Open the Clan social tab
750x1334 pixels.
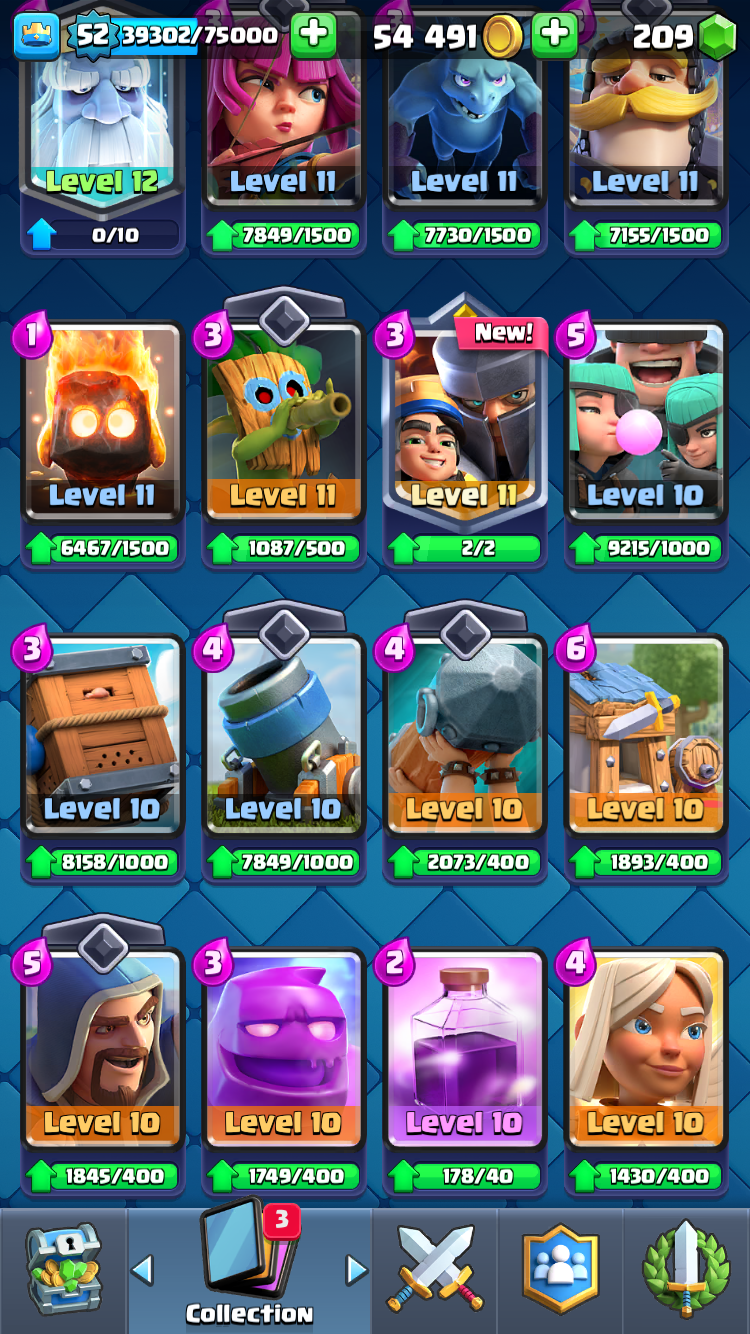tap(560, 1271)
